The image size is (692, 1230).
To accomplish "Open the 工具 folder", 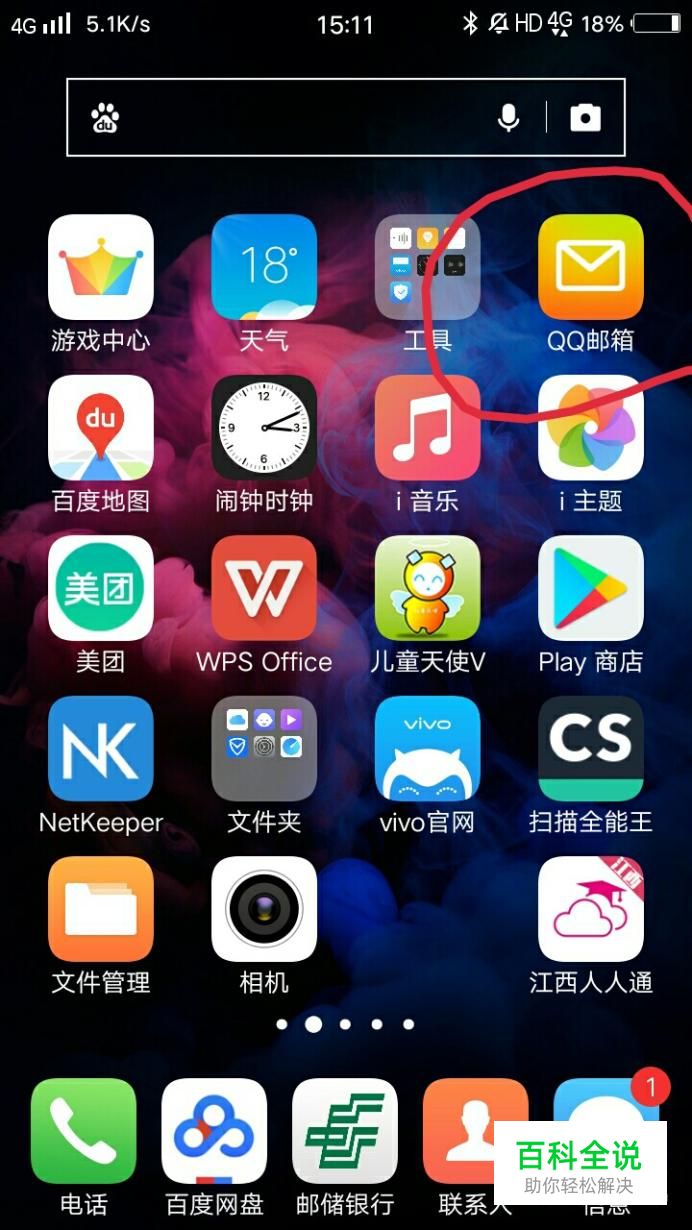I will coord(427,268).
